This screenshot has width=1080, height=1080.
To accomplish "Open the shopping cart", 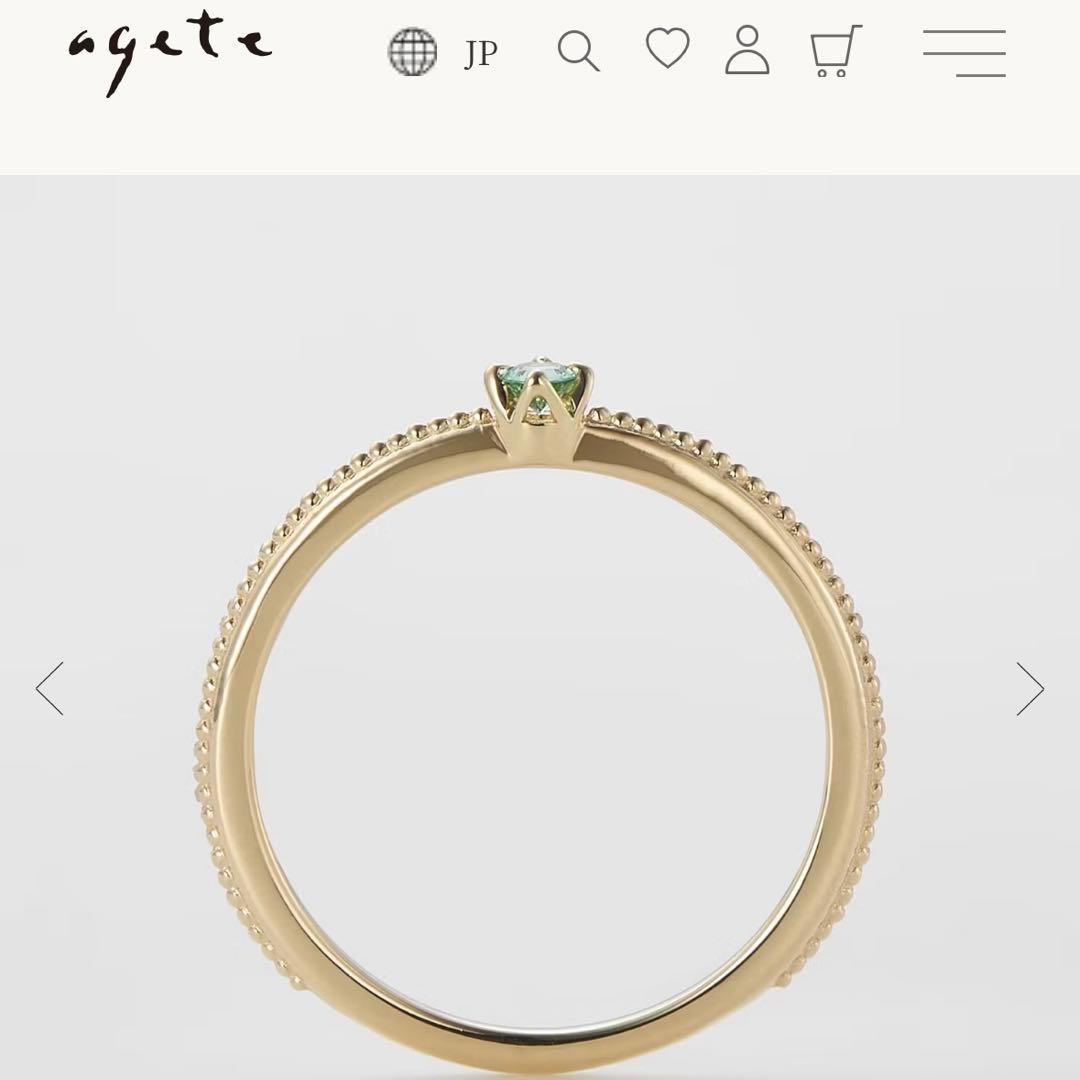I will click(x=835, y=51).
